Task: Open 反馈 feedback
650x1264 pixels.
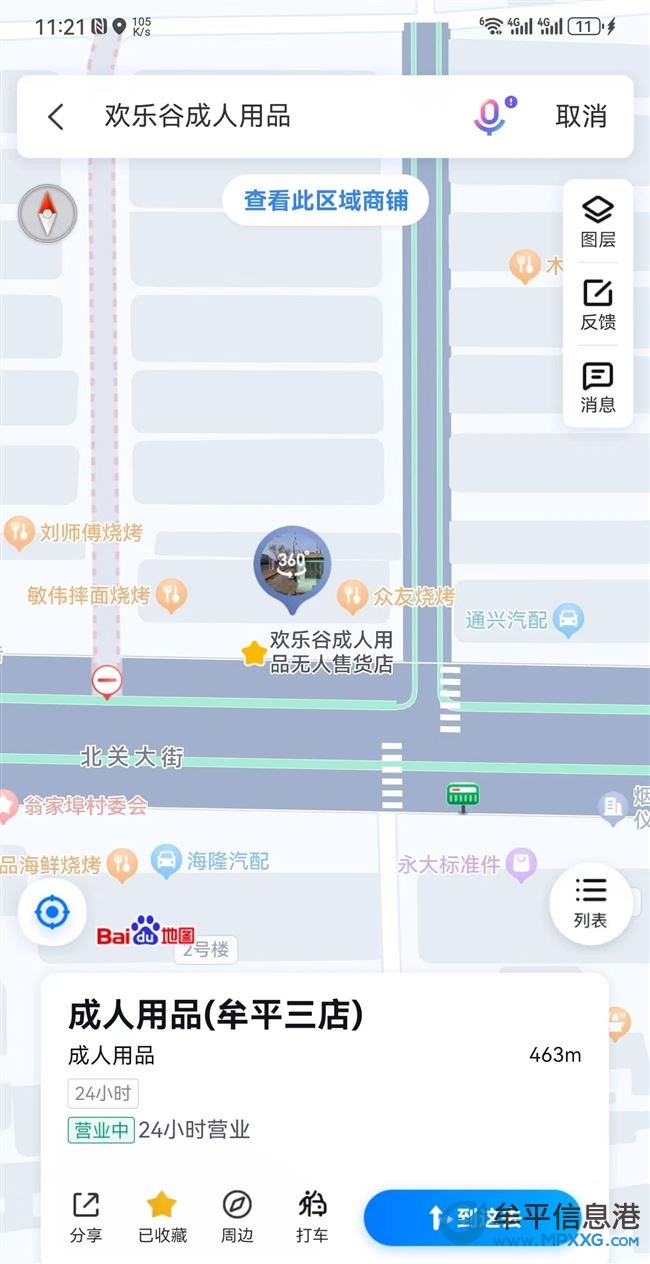Action: (x=598, y=305)
